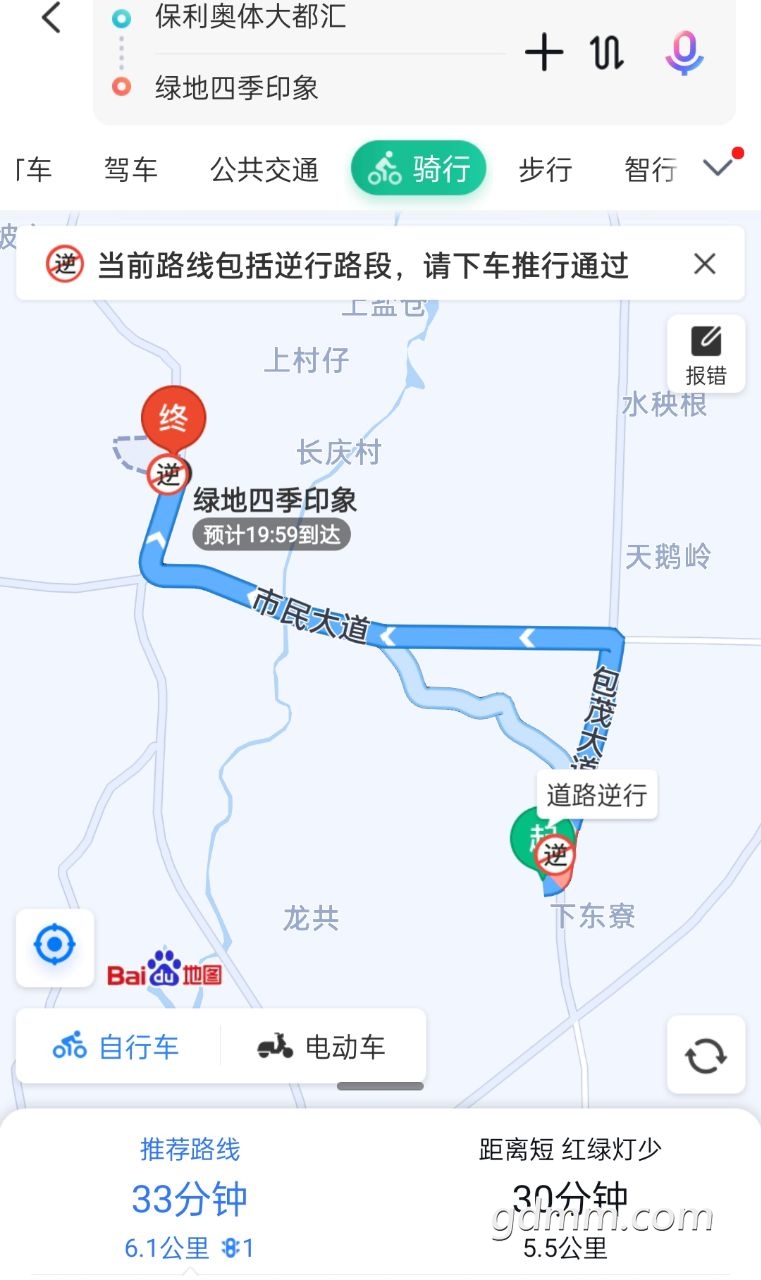The height and width of the screenshot is (1280, 761).
Task: Refresh the route
Action: [706, 1055]
